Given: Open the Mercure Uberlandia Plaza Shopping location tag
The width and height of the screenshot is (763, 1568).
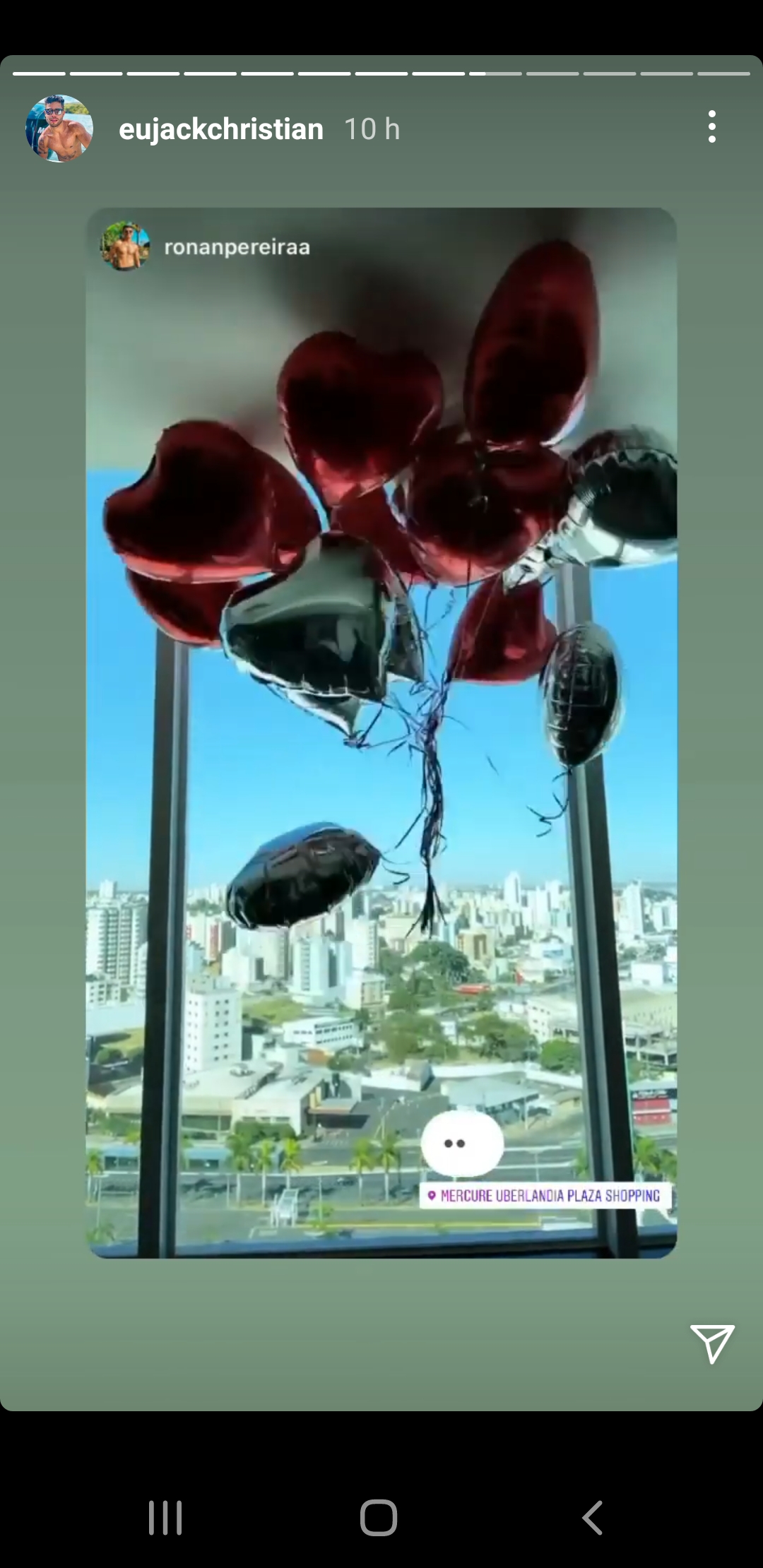Looking at the screenshot, I should [x=545, y=1196].
